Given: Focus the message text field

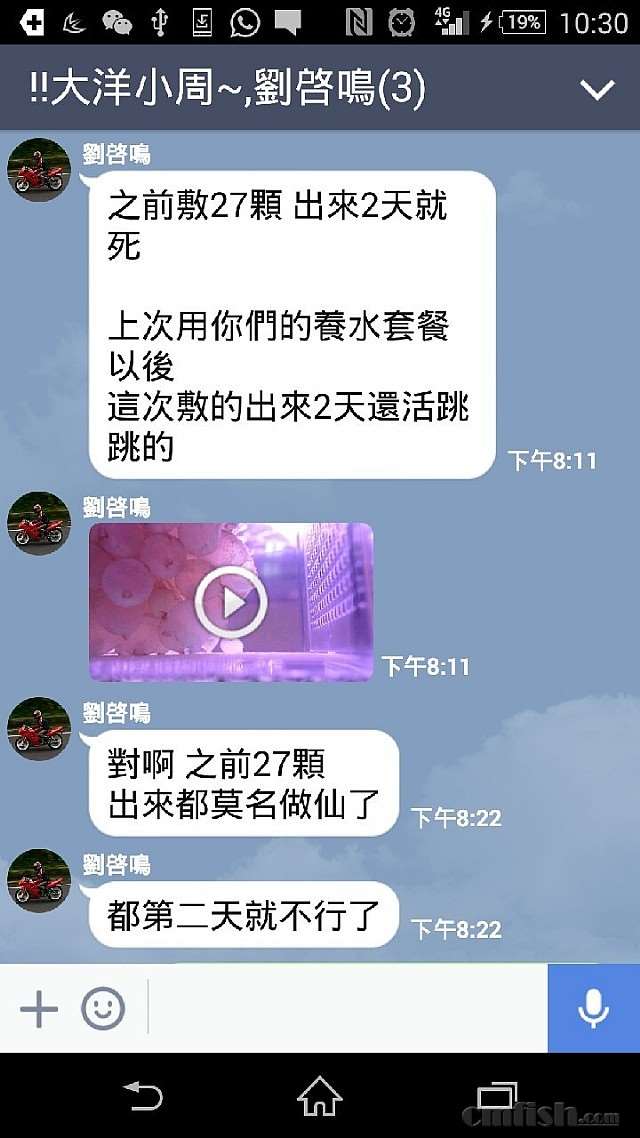Looking at the screenshot, I should tap(345, 1009).
